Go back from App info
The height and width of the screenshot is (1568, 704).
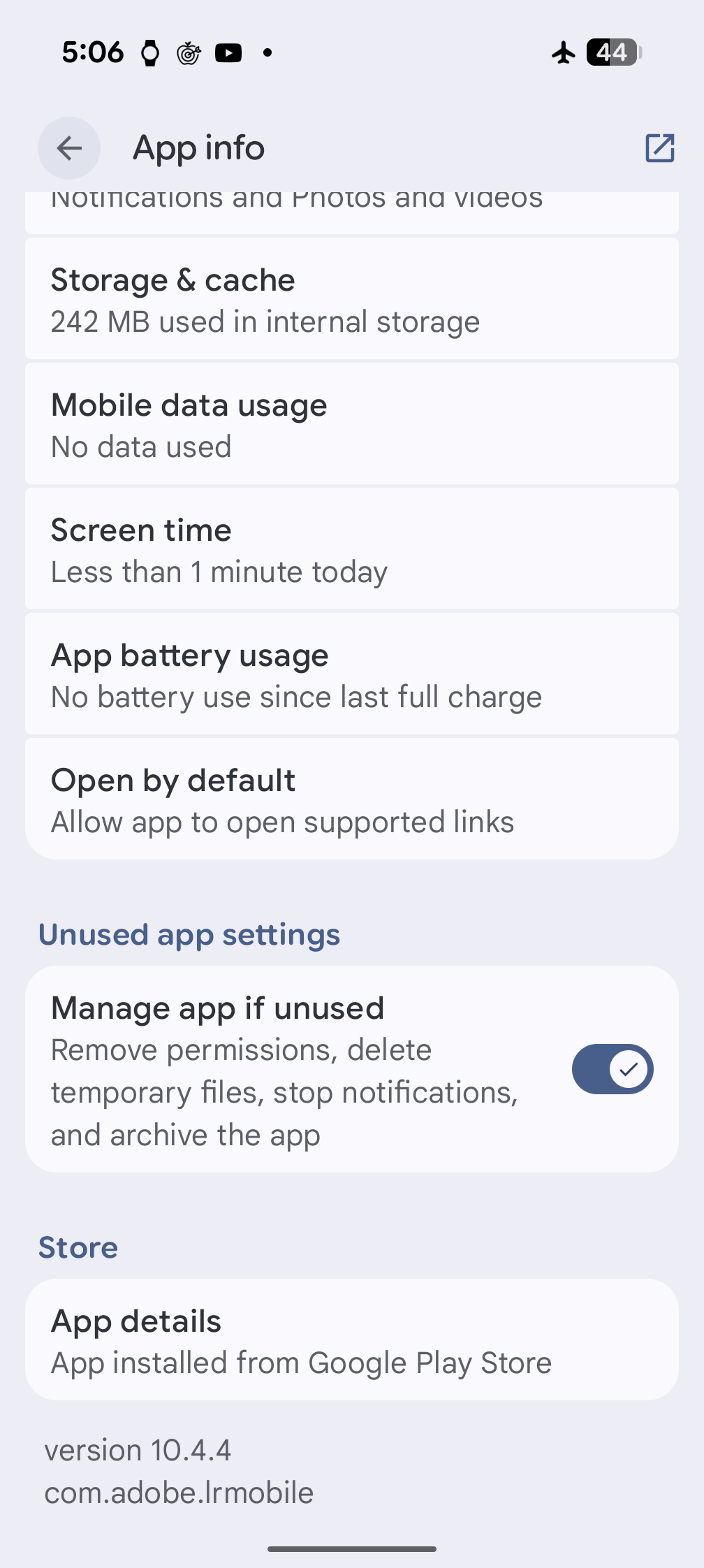(x=69, y=148)
